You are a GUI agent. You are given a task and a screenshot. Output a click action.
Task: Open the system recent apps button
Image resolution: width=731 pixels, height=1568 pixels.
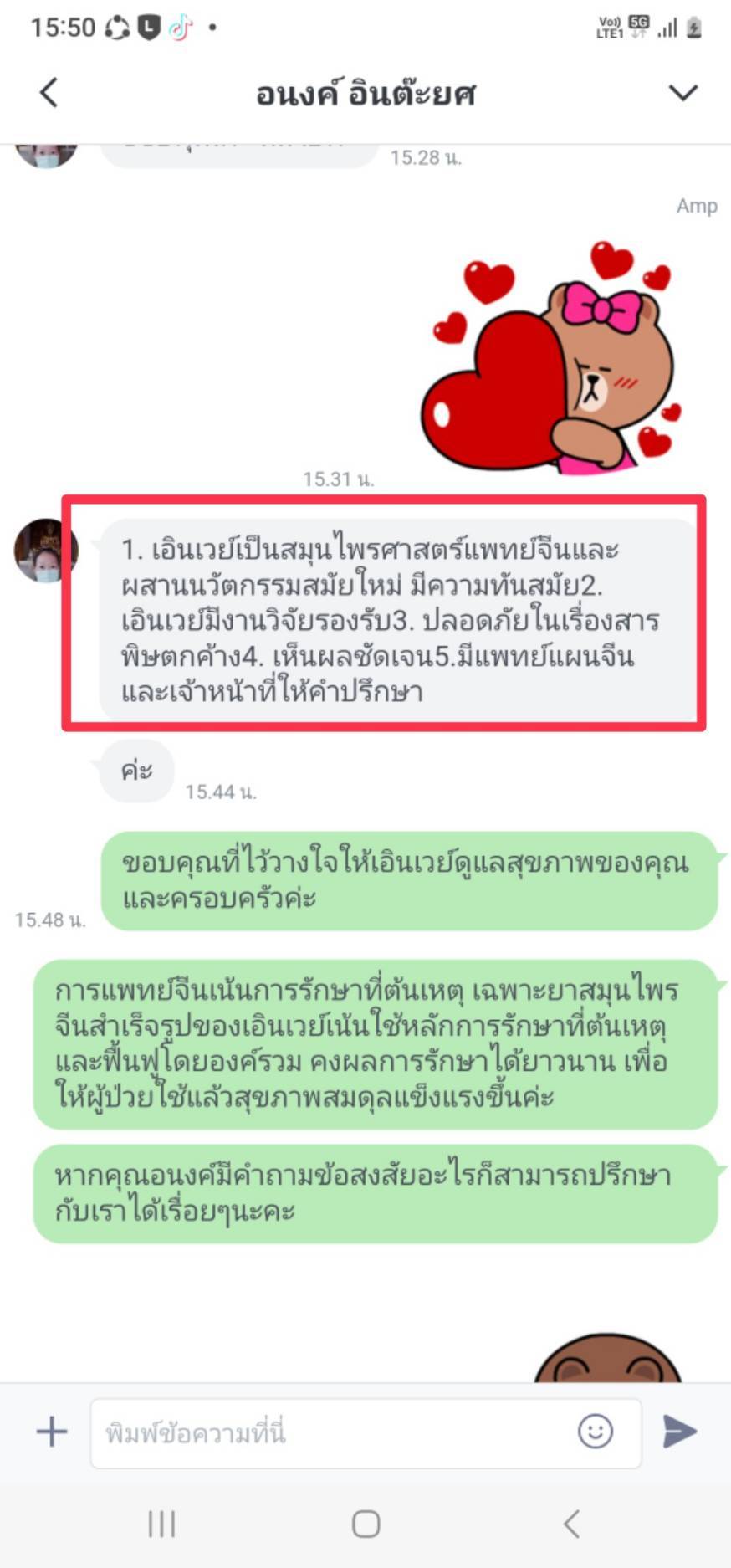pos(161,1524)
